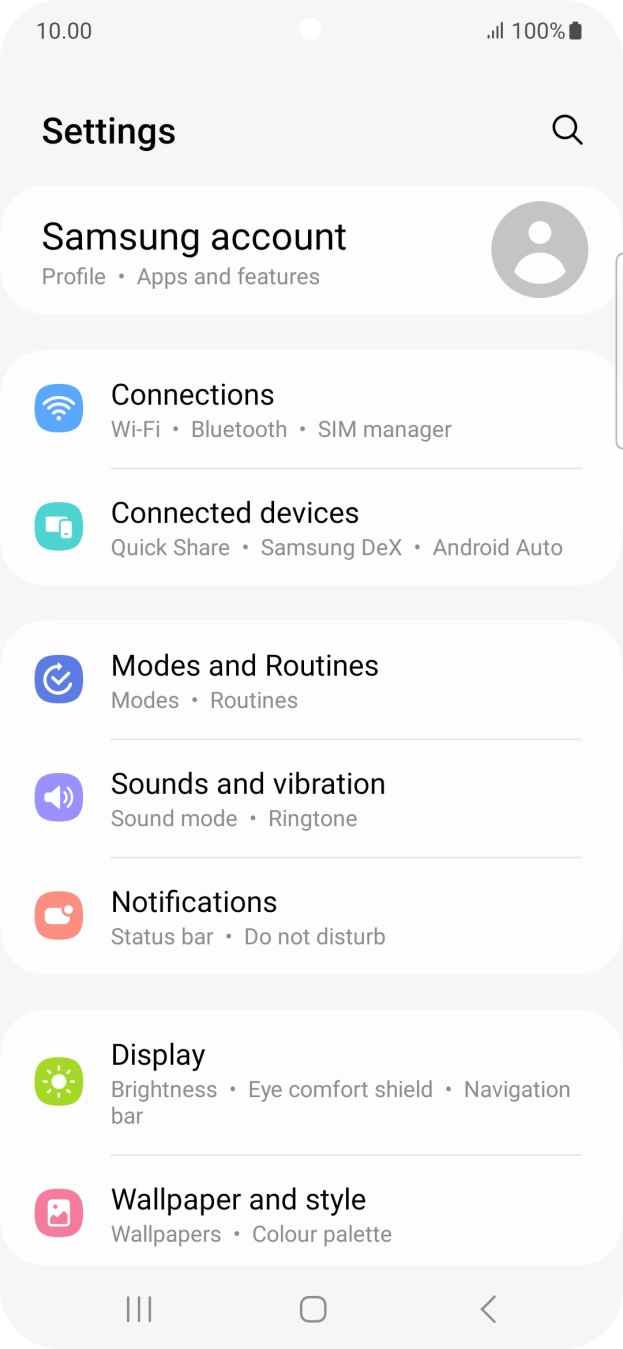Open the Settings search icon
Screen dimensions: 623x1349
click(567, 130)
